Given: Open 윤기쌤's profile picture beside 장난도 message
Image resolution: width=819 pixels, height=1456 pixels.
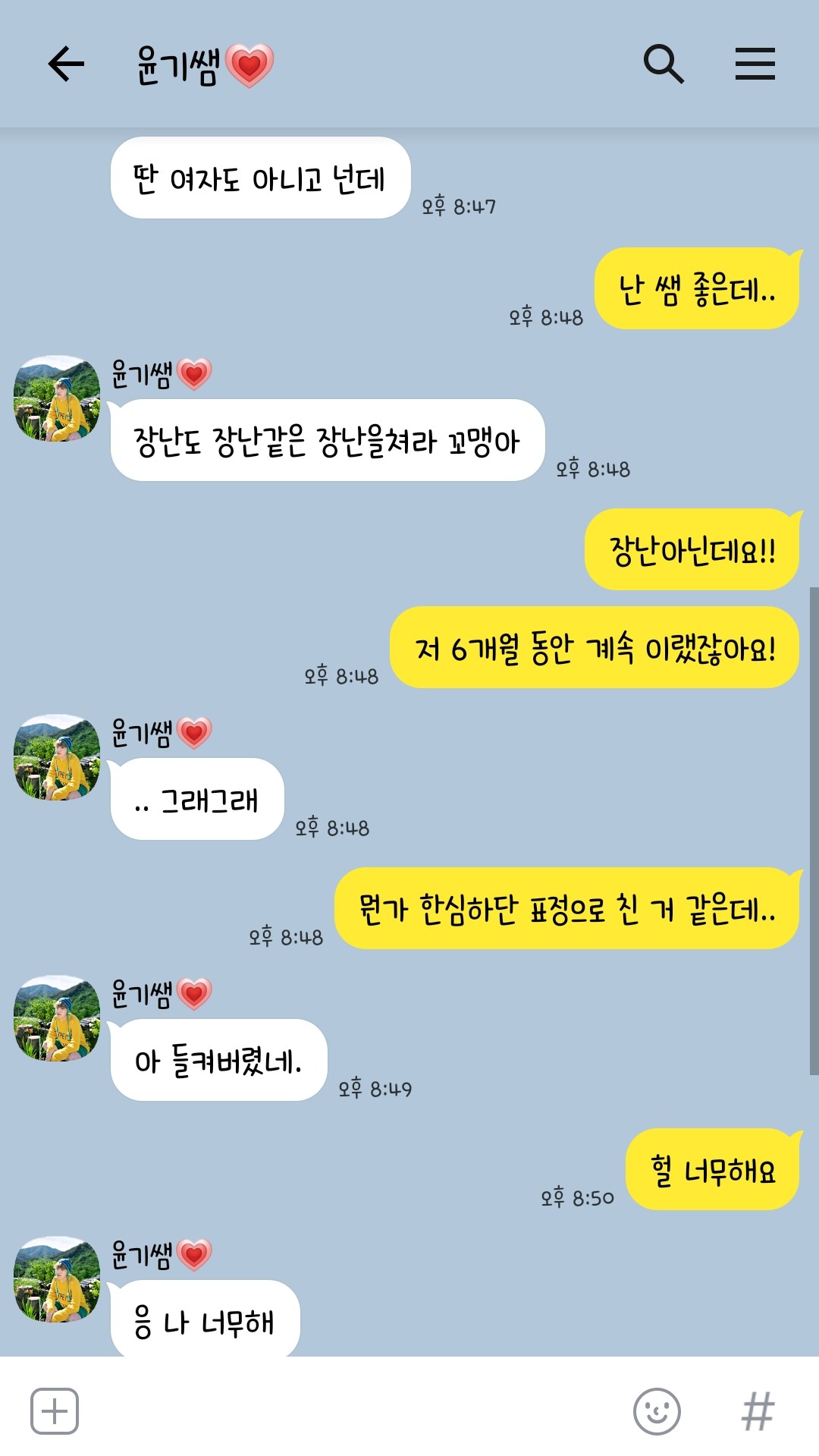Looking at the screenshot, I should (x=57, y=398).
